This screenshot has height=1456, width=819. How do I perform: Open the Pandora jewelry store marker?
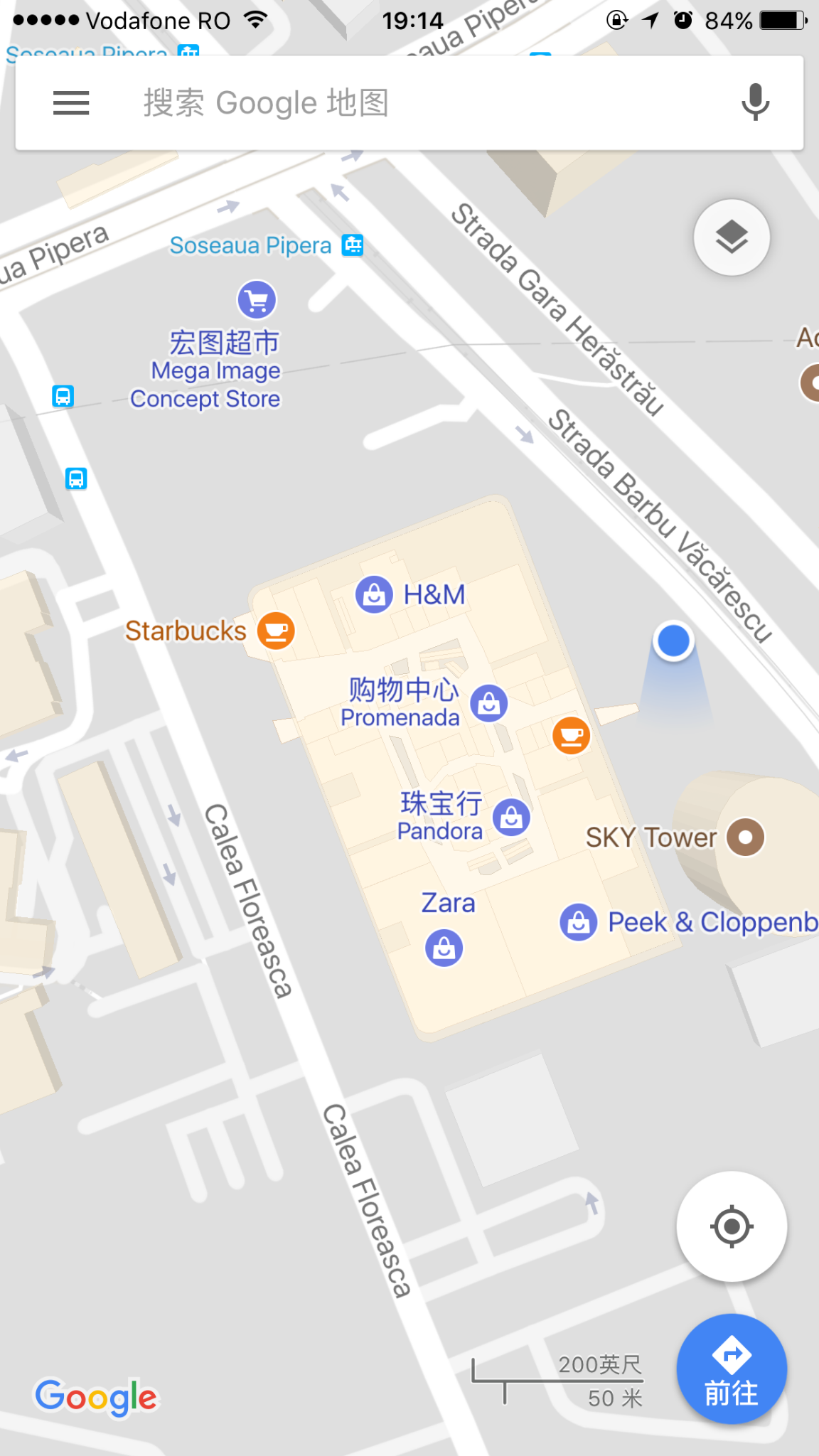(511, 817)
